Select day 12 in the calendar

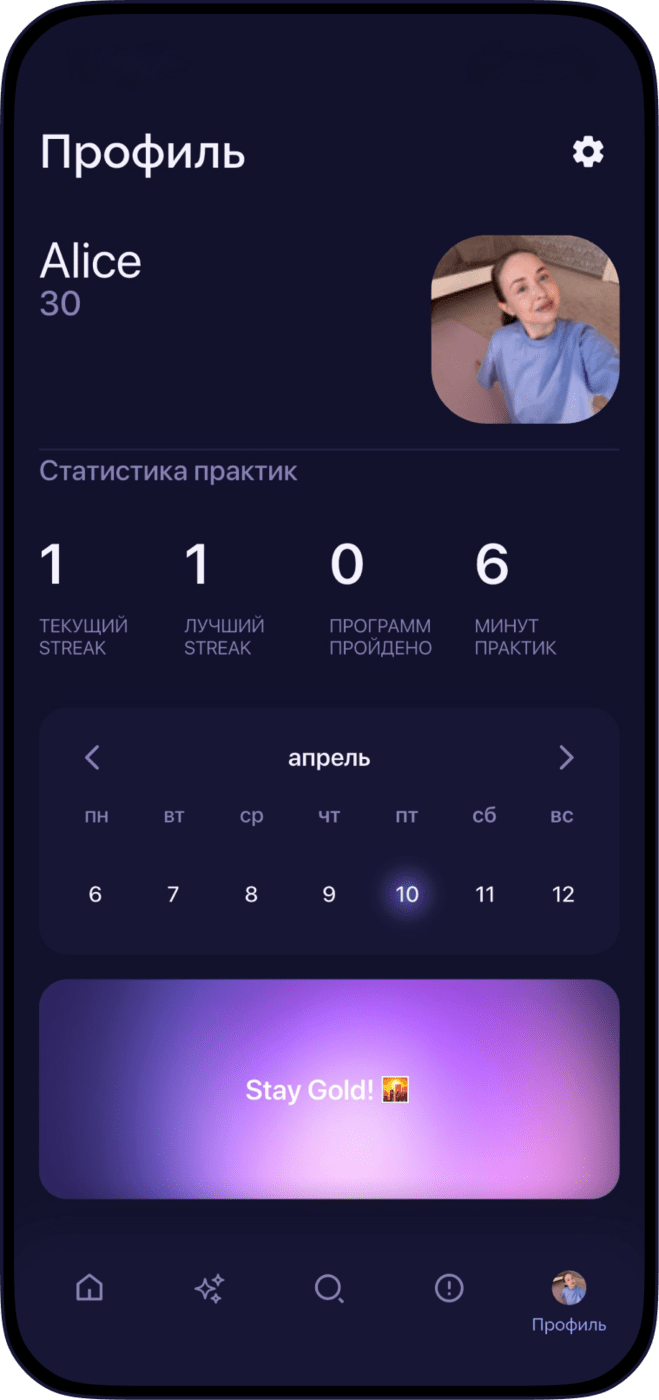click(563, 894)
